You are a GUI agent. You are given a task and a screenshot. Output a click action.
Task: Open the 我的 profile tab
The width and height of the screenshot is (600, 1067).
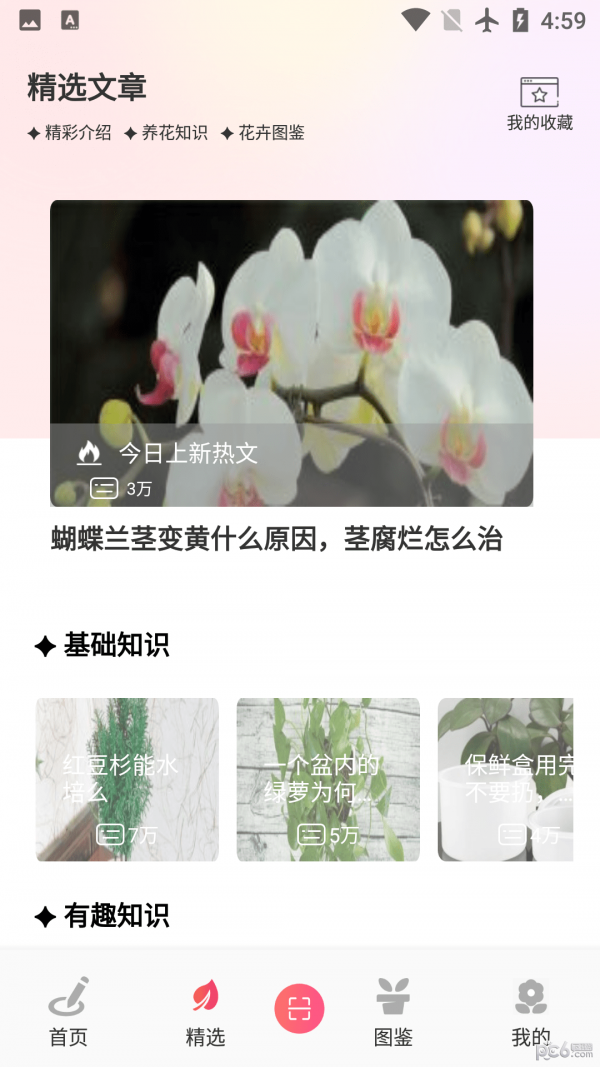point(530,1012)
